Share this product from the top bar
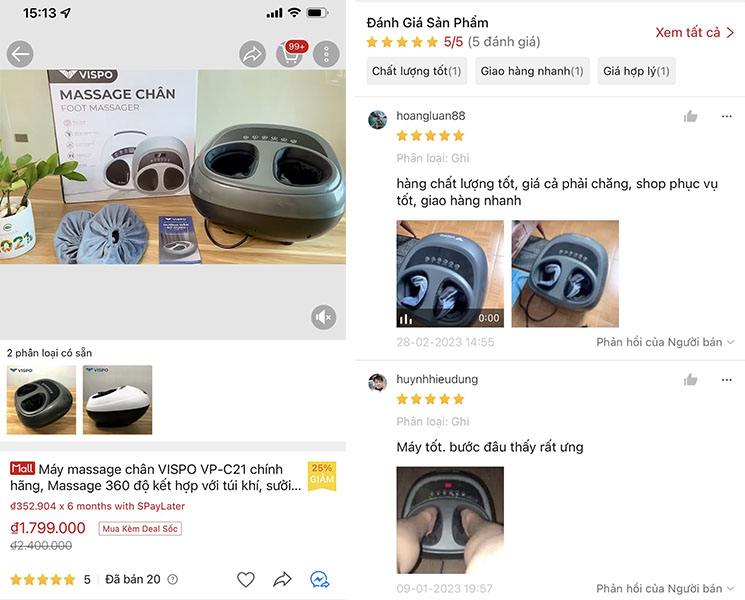745x600 pixels. point(253,54)
